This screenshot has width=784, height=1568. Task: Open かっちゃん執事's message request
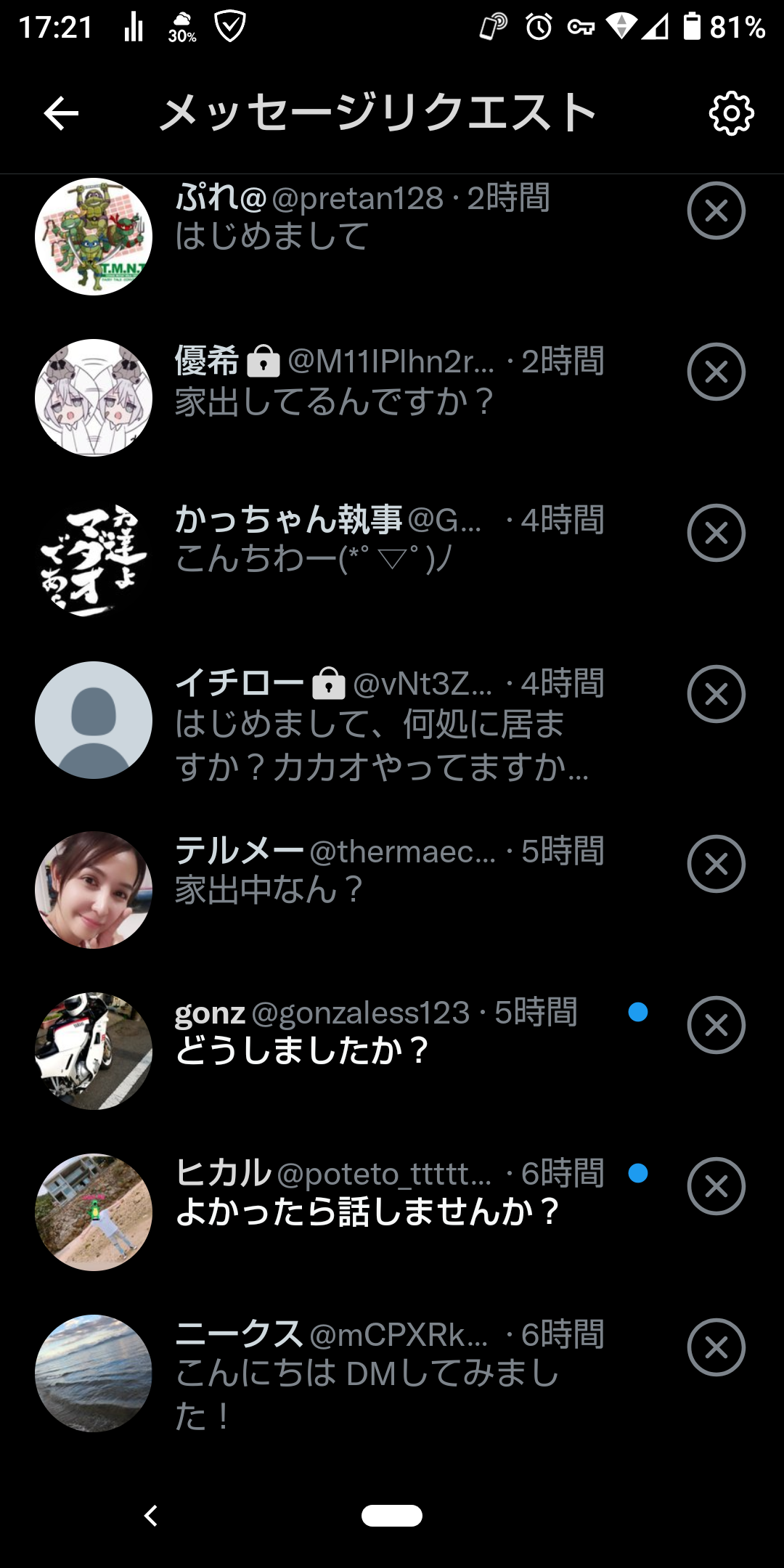[363, 541]
